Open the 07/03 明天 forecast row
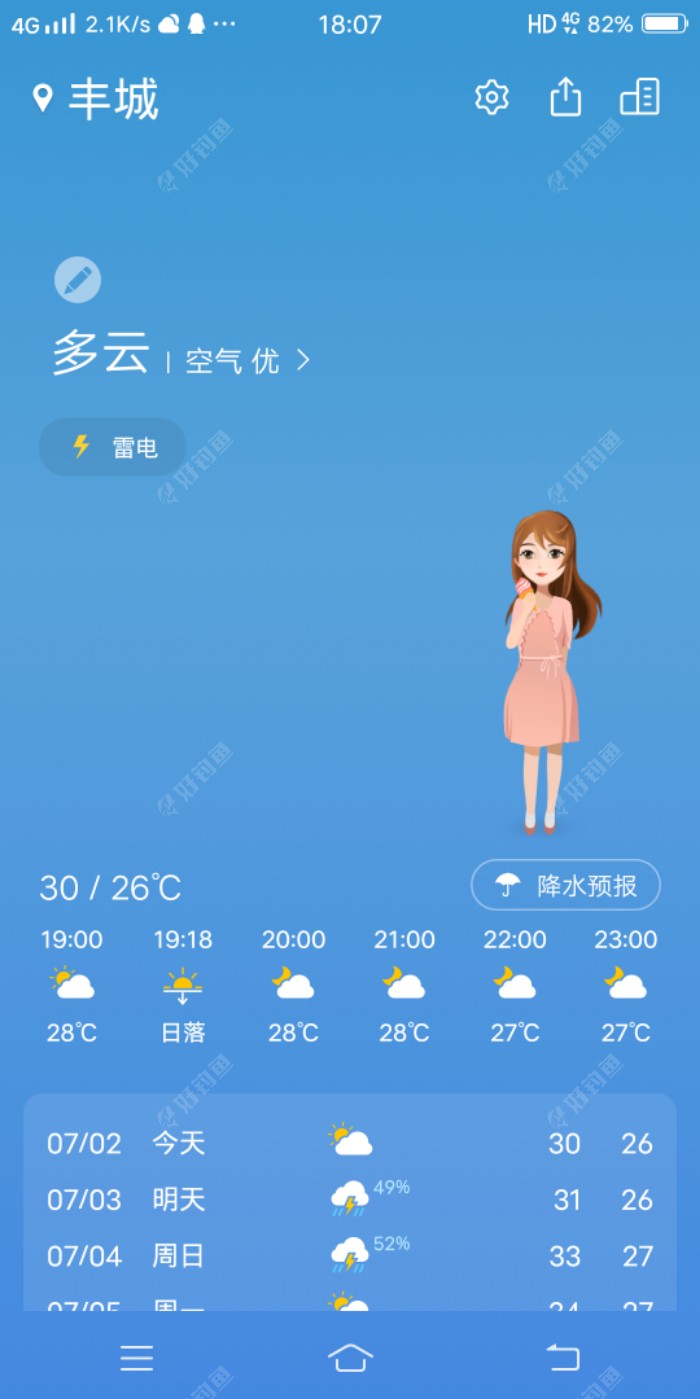Viewport: 700px width, 1399px height. (x=349, y=1199)
